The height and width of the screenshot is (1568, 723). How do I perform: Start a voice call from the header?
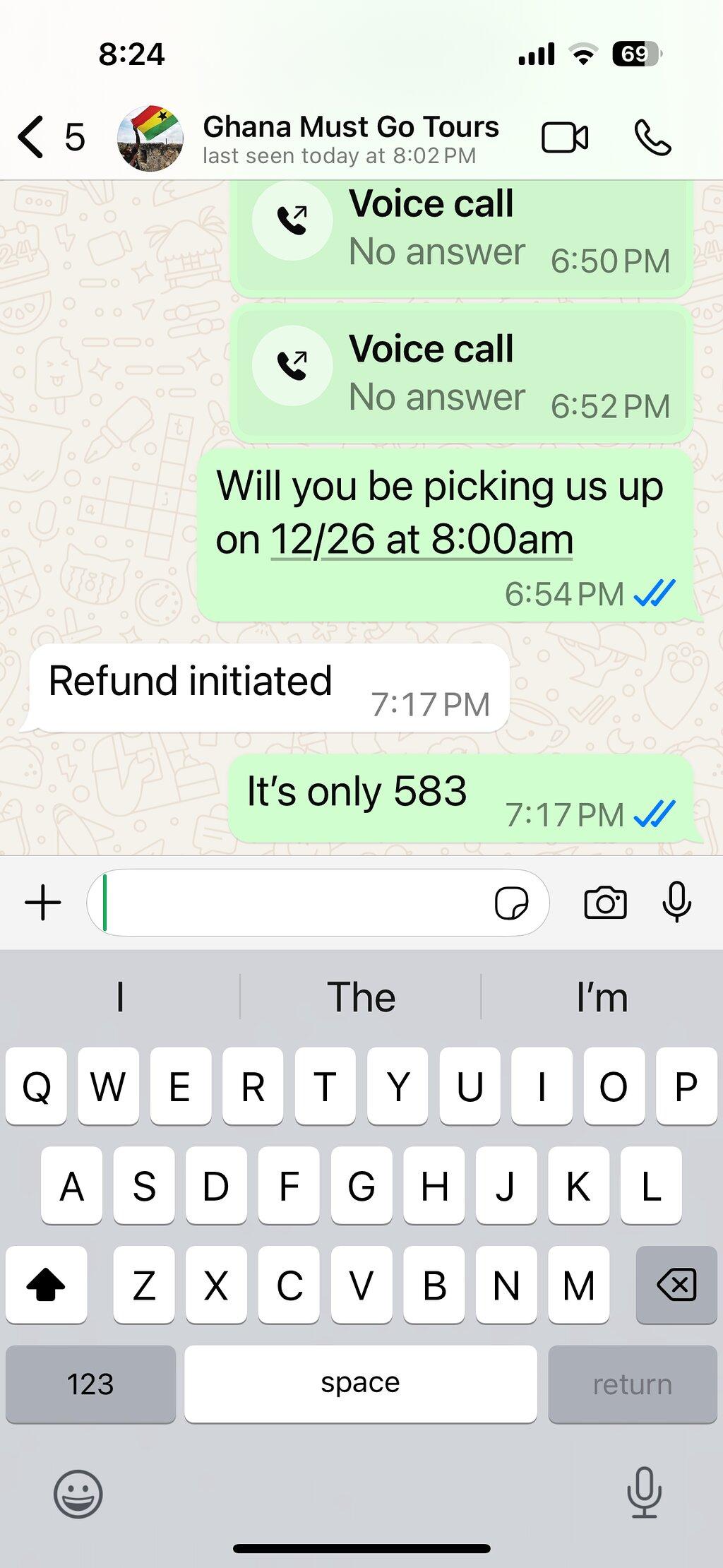pyautogui.click(x=652, y=137)
